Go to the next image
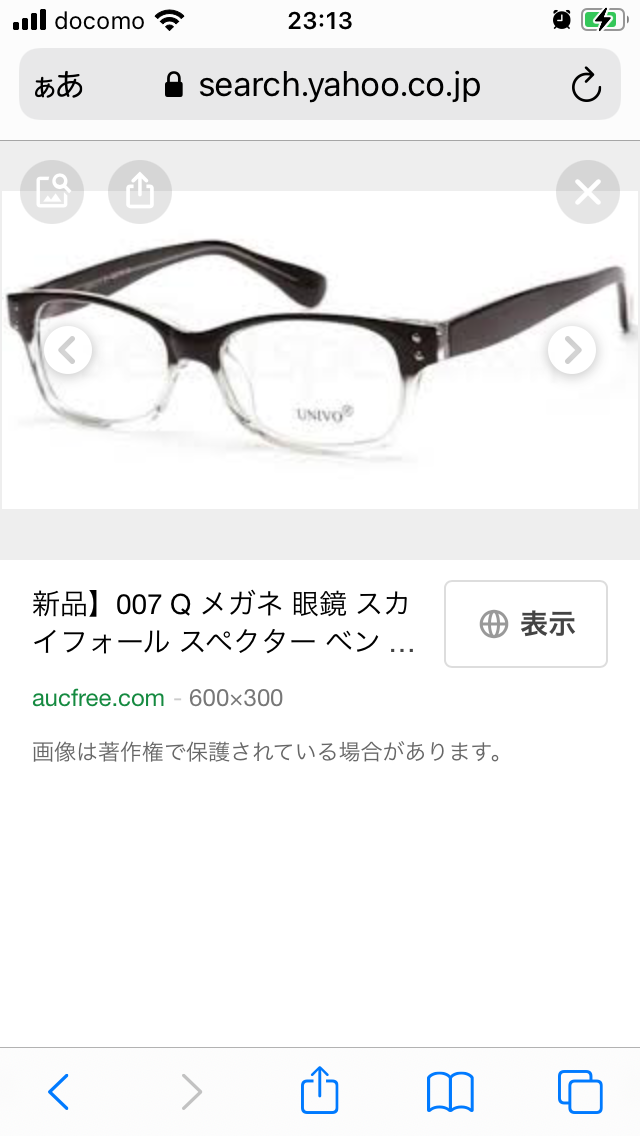Viewport: 640px width, 1136px height. (572, 350)
